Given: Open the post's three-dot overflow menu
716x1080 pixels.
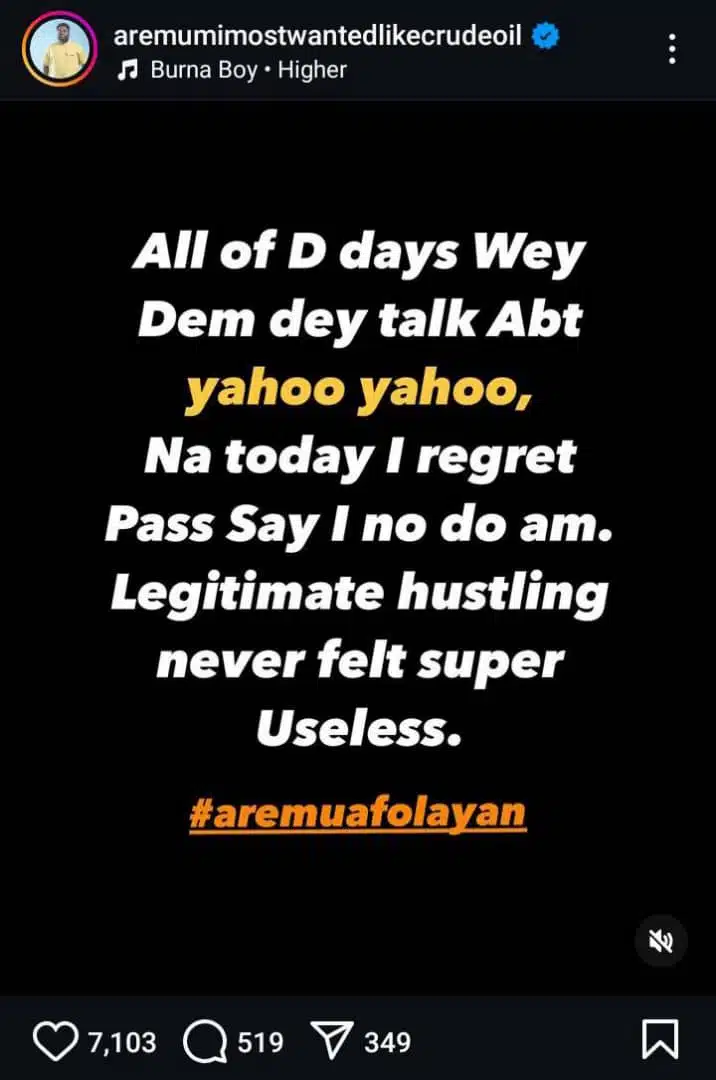Looking at the screenshot, I should (x=671, y=48).
